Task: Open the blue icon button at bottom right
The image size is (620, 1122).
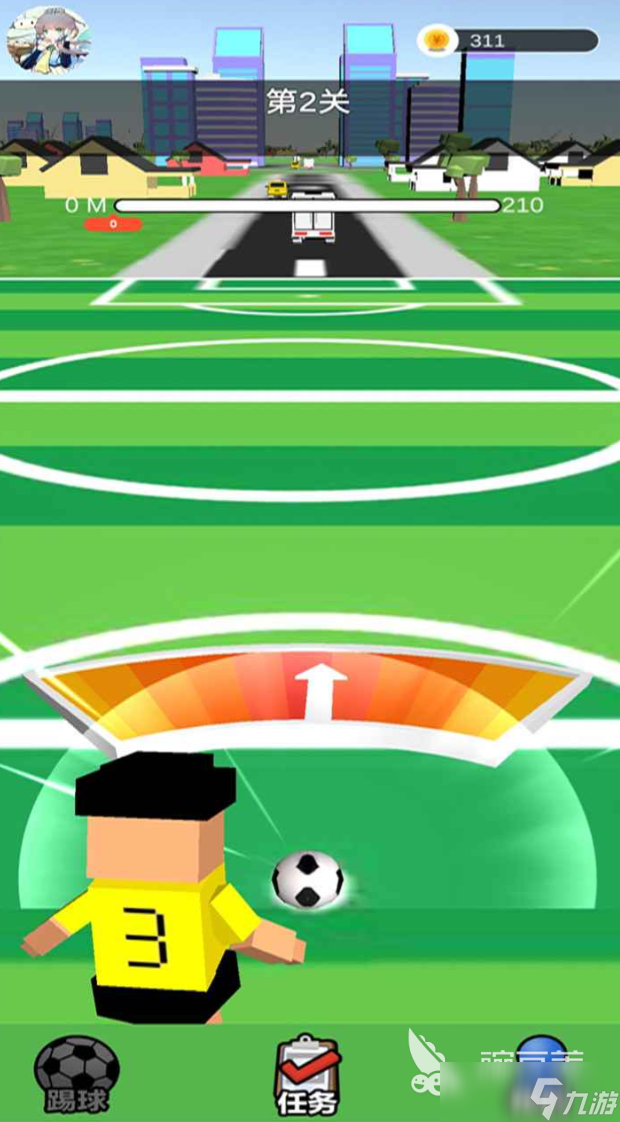Action: pyautogui.click(x=540, y=1062)
